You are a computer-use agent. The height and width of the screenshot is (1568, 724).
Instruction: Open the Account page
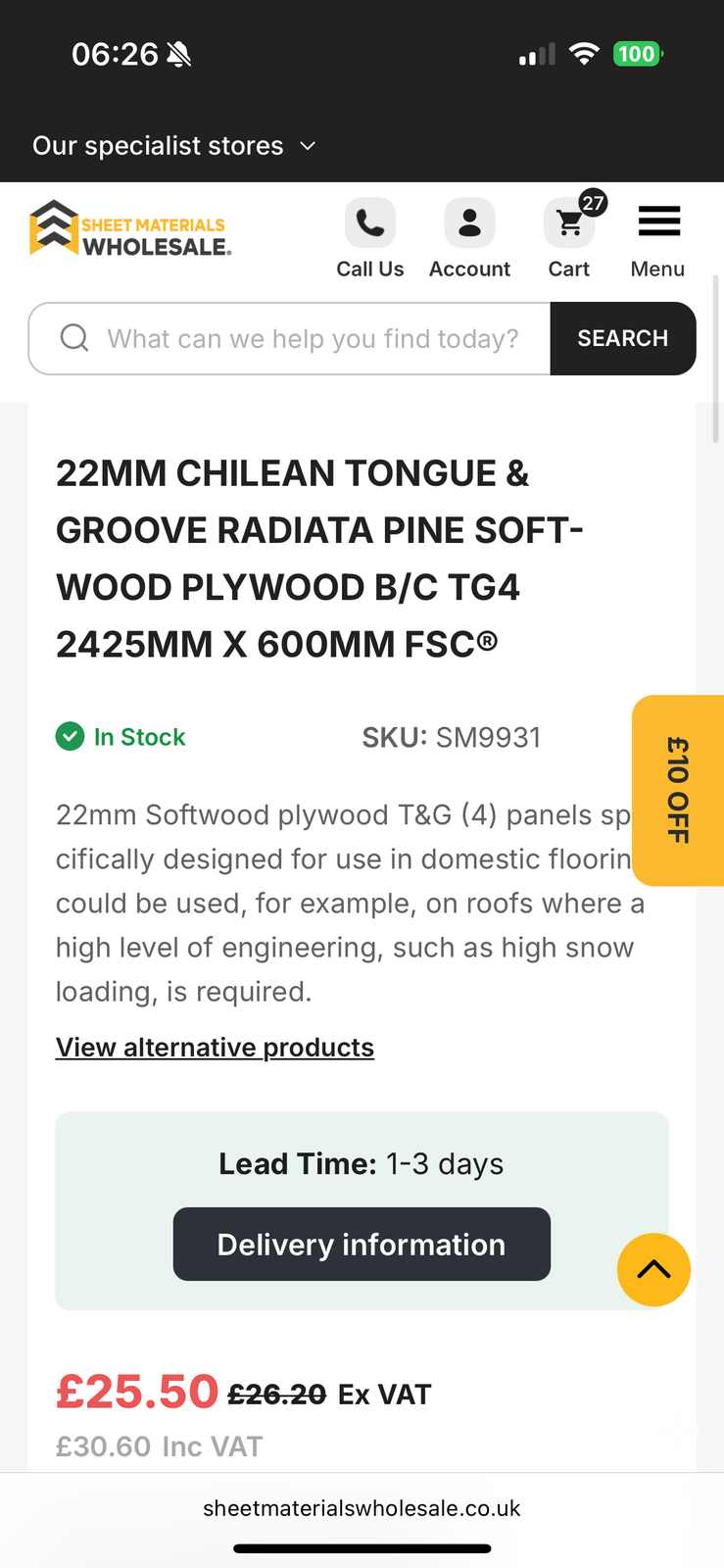click(469, 224)
